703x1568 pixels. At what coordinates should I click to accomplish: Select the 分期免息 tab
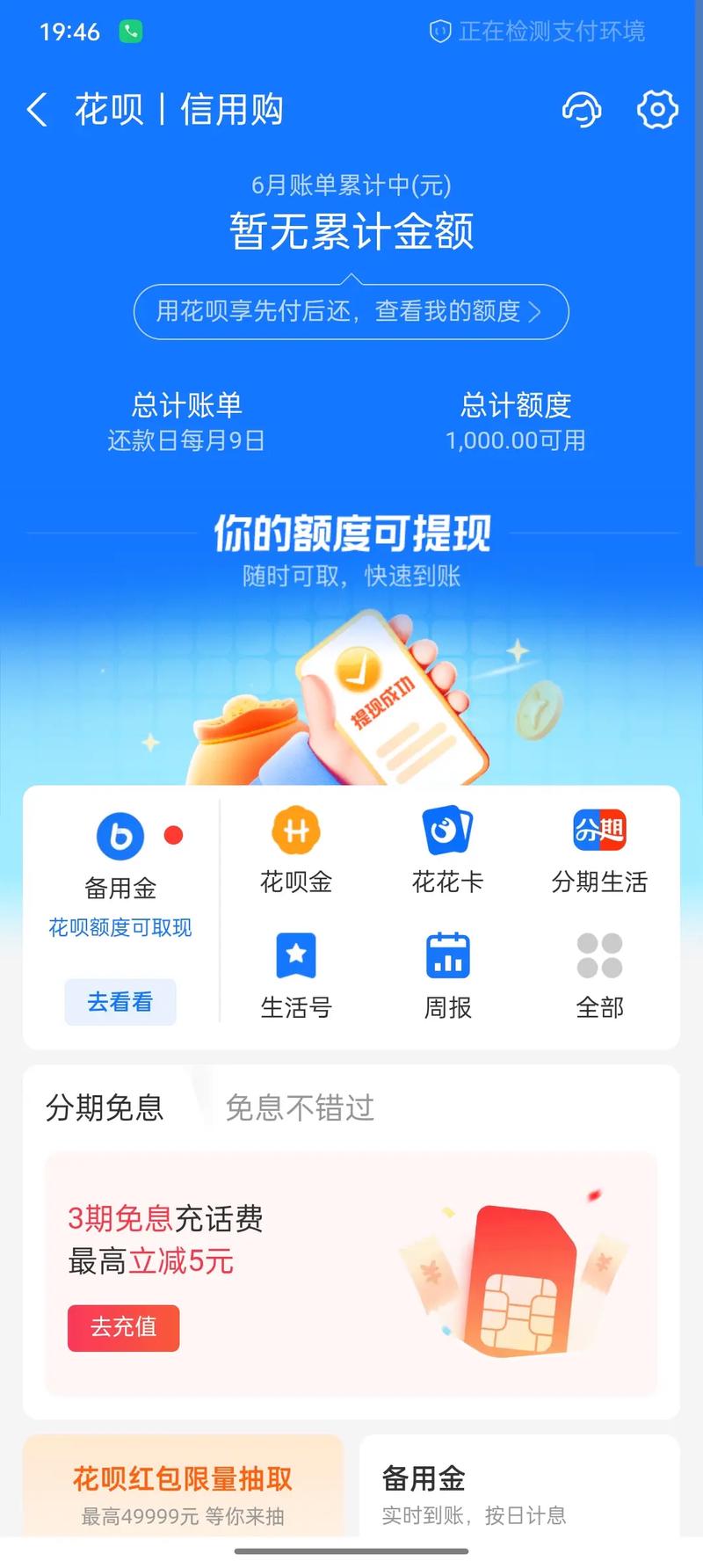coord(105,1107)
